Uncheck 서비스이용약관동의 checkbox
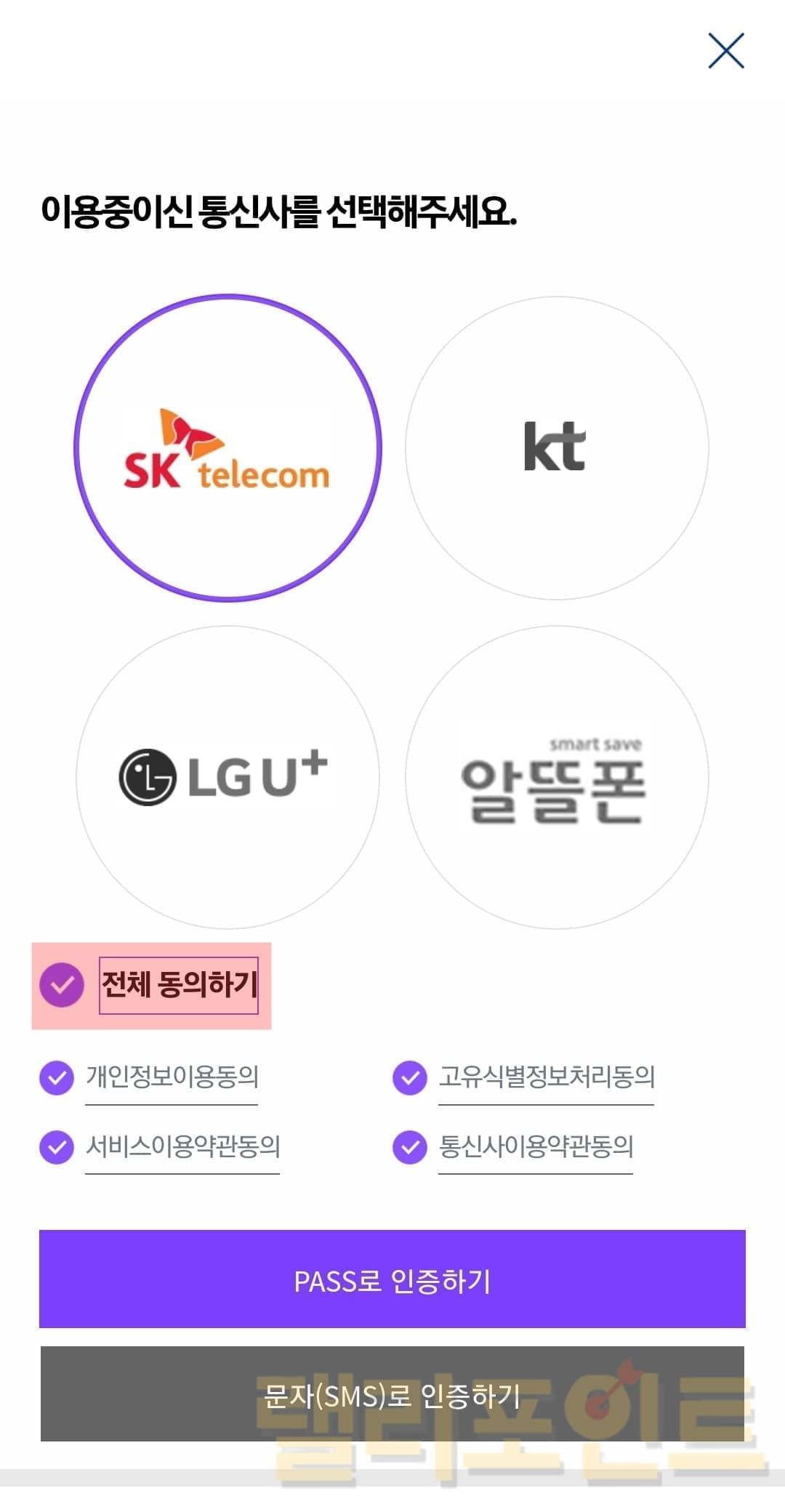Screen dimensions: 785x1512 [57, 1147]
